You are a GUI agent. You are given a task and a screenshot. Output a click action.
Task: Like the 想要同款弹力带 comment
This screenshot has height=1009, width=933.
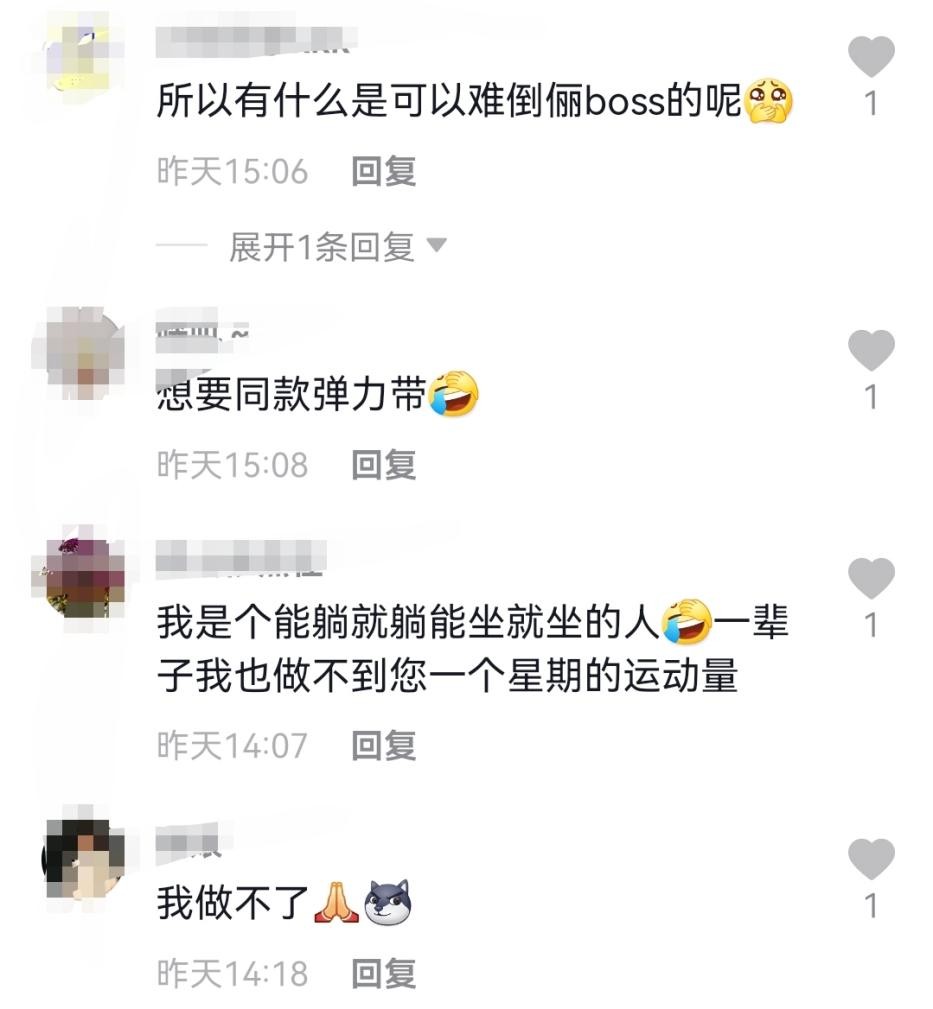click(870, 351)
